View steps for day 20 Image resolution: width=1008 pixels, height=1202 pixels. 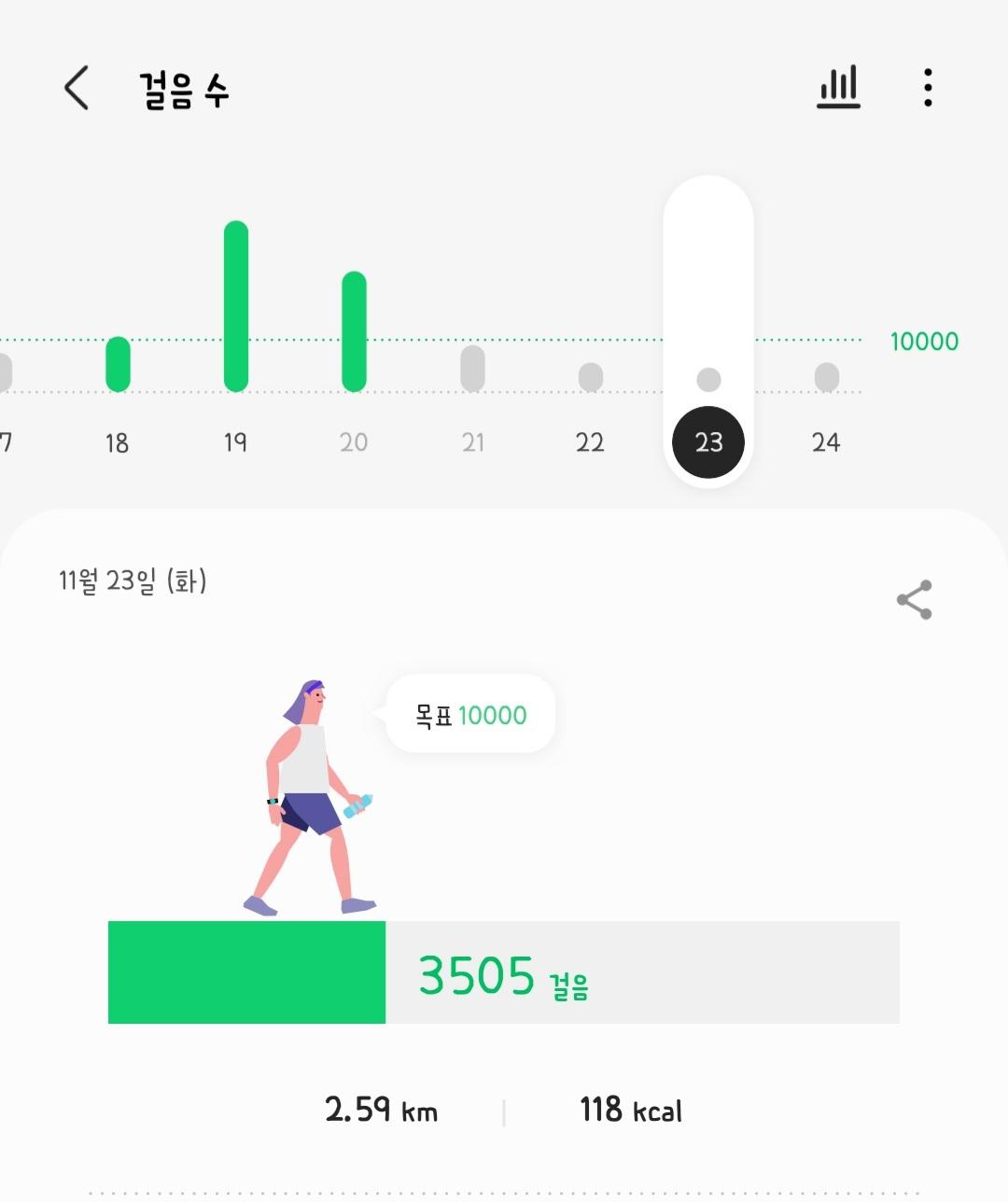tap(354, 441)
